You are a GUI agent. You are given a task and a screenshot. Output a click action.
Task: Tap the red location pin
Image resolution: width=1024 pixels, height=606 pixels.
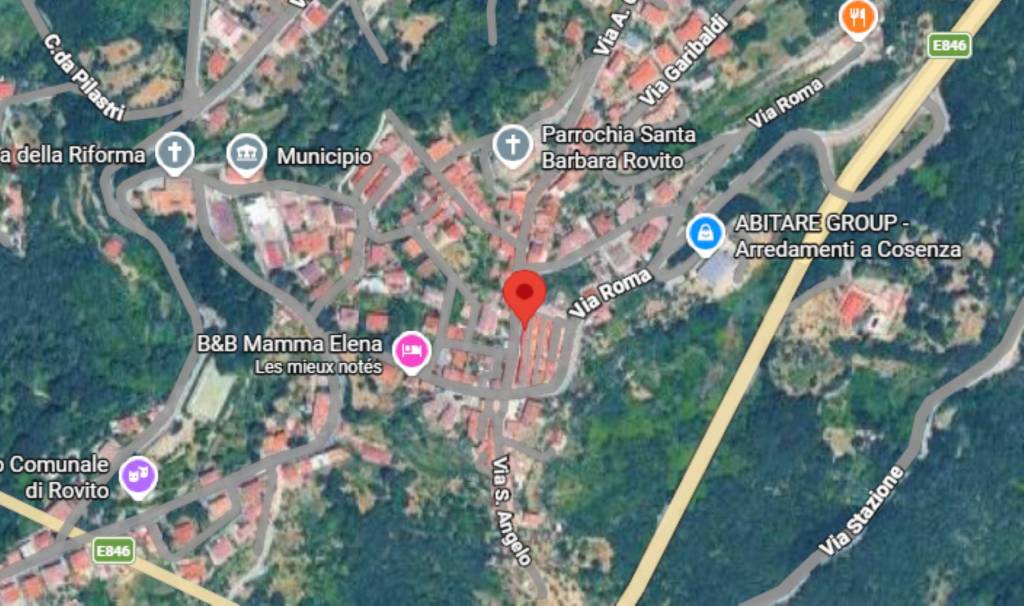(x=524, y=293)
